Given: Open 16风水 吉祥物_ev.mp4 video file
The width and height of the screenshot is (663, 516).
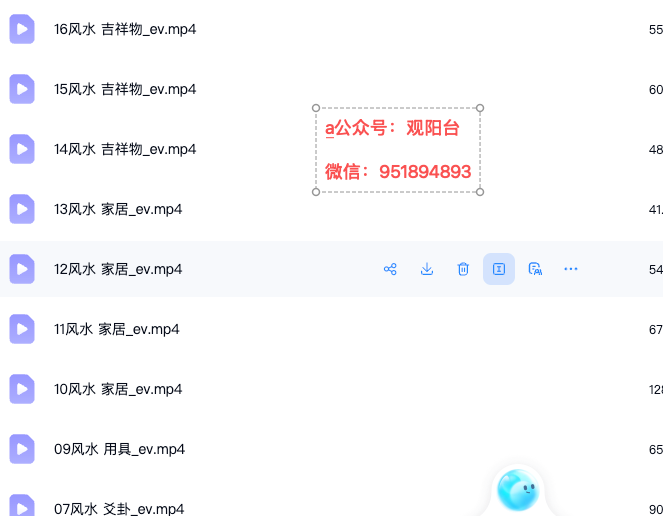Looking at the screenshot, I should [x=125, y=29].
